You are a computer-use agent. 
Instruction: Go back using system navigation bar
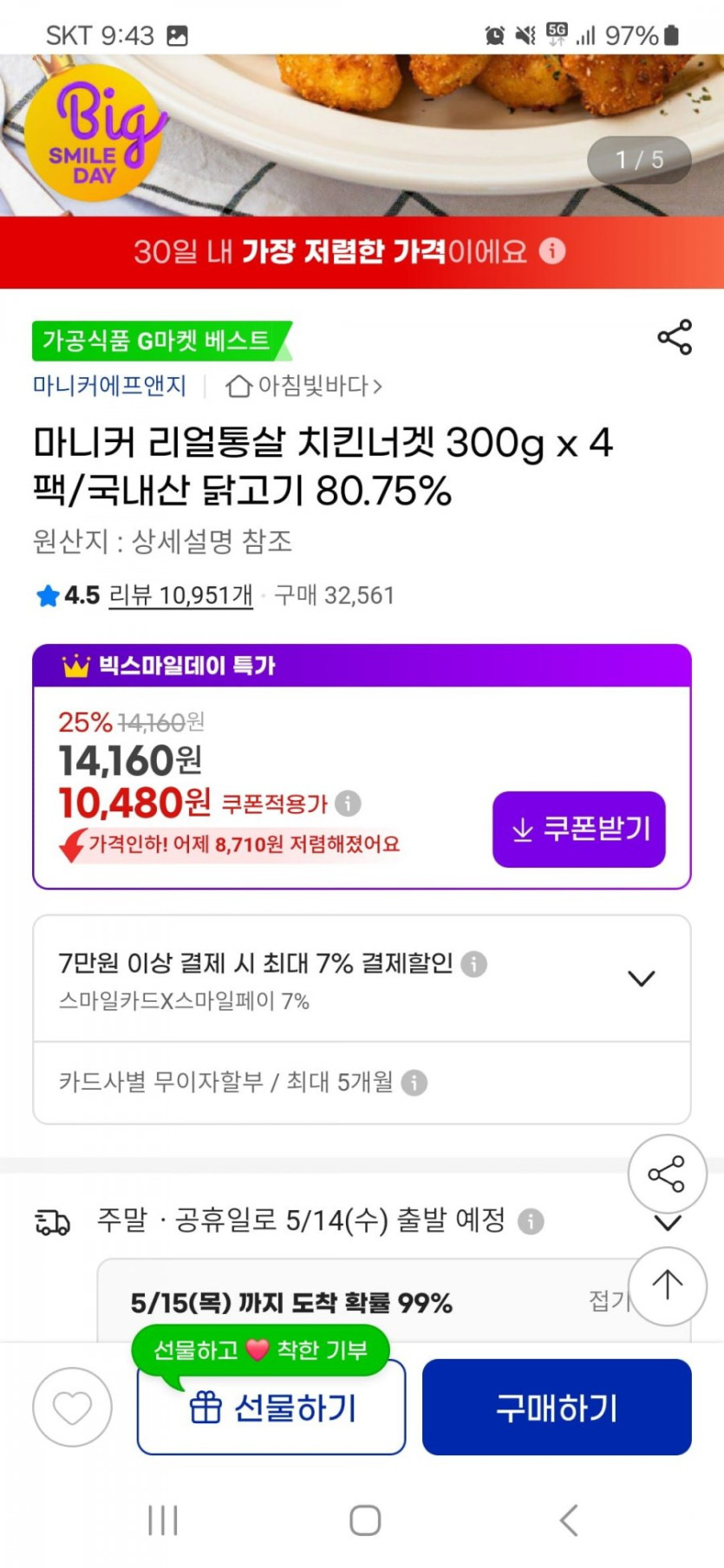(569, 1520)
